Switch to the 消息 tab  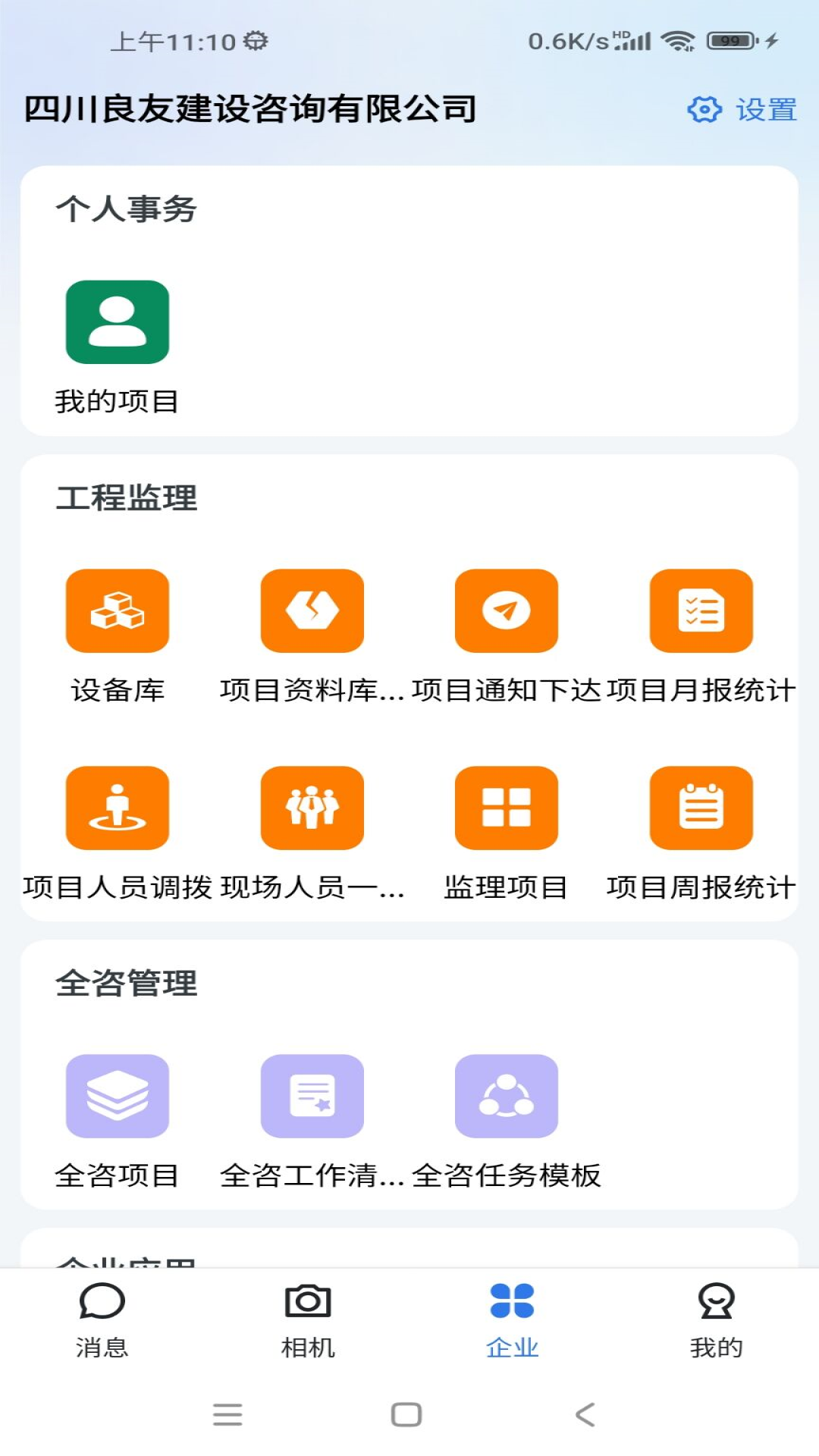click(x=102, y=1319)
